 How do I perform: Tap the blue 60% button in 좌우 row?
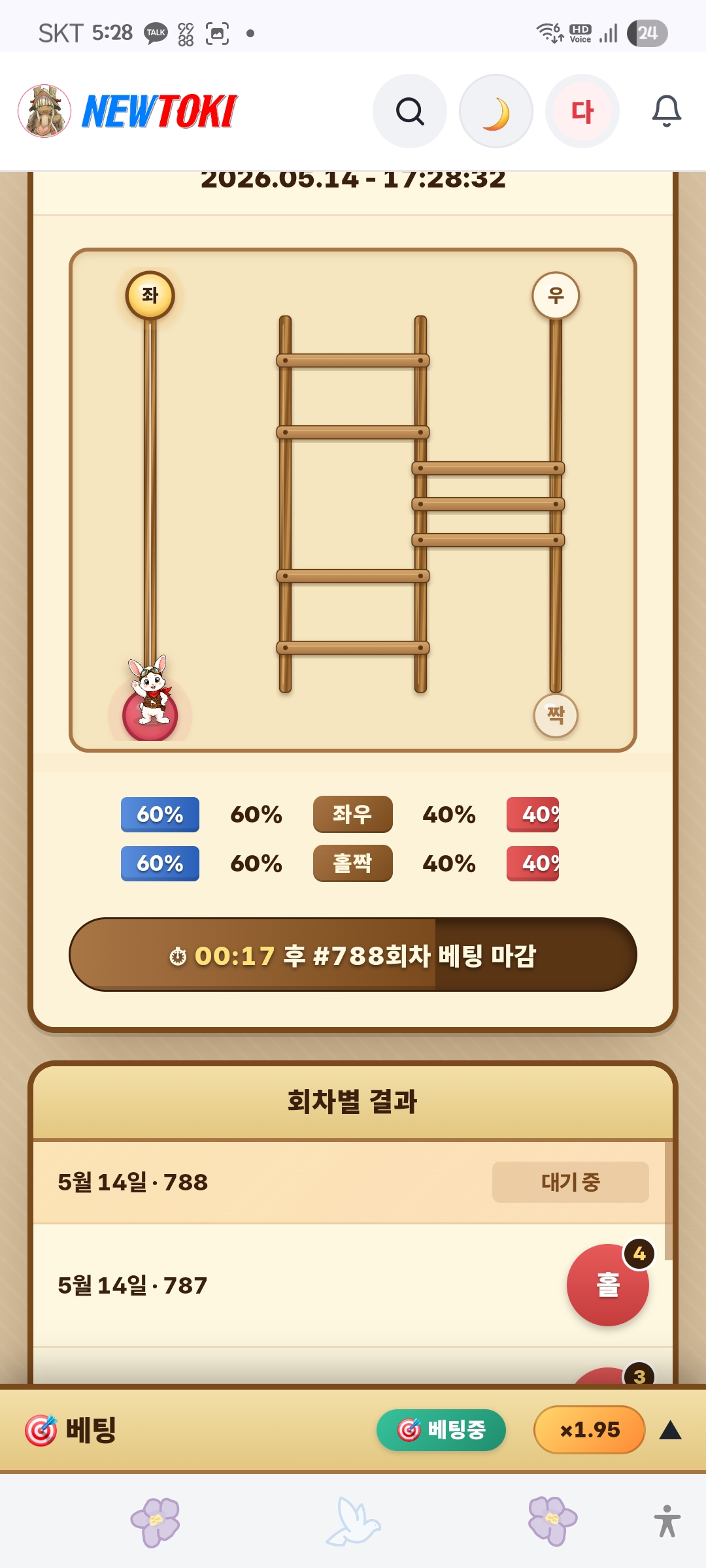[x=160, y=814]
